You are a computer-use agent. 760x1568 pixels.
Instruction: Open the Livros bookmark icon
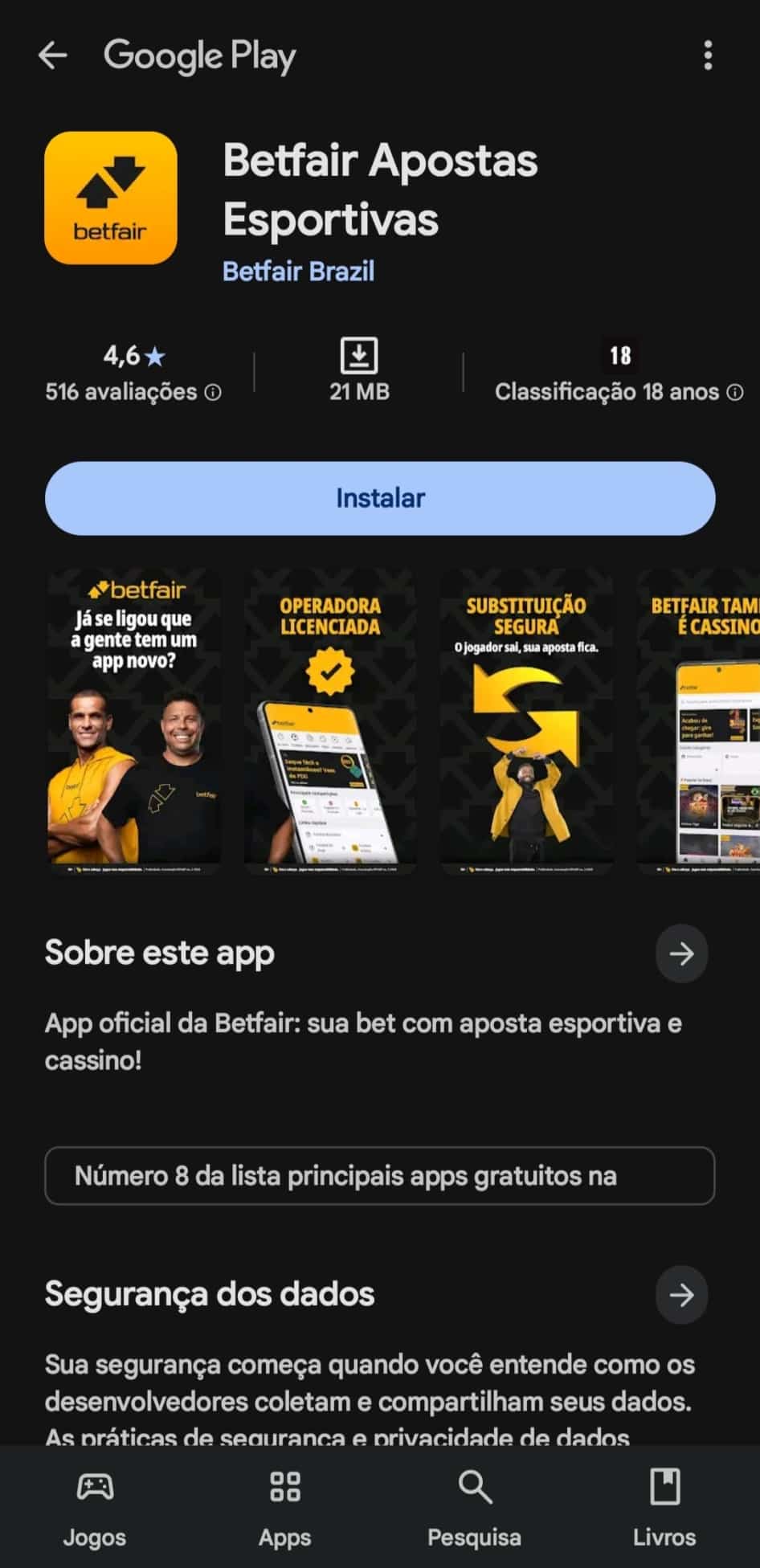pos(664,1488)
